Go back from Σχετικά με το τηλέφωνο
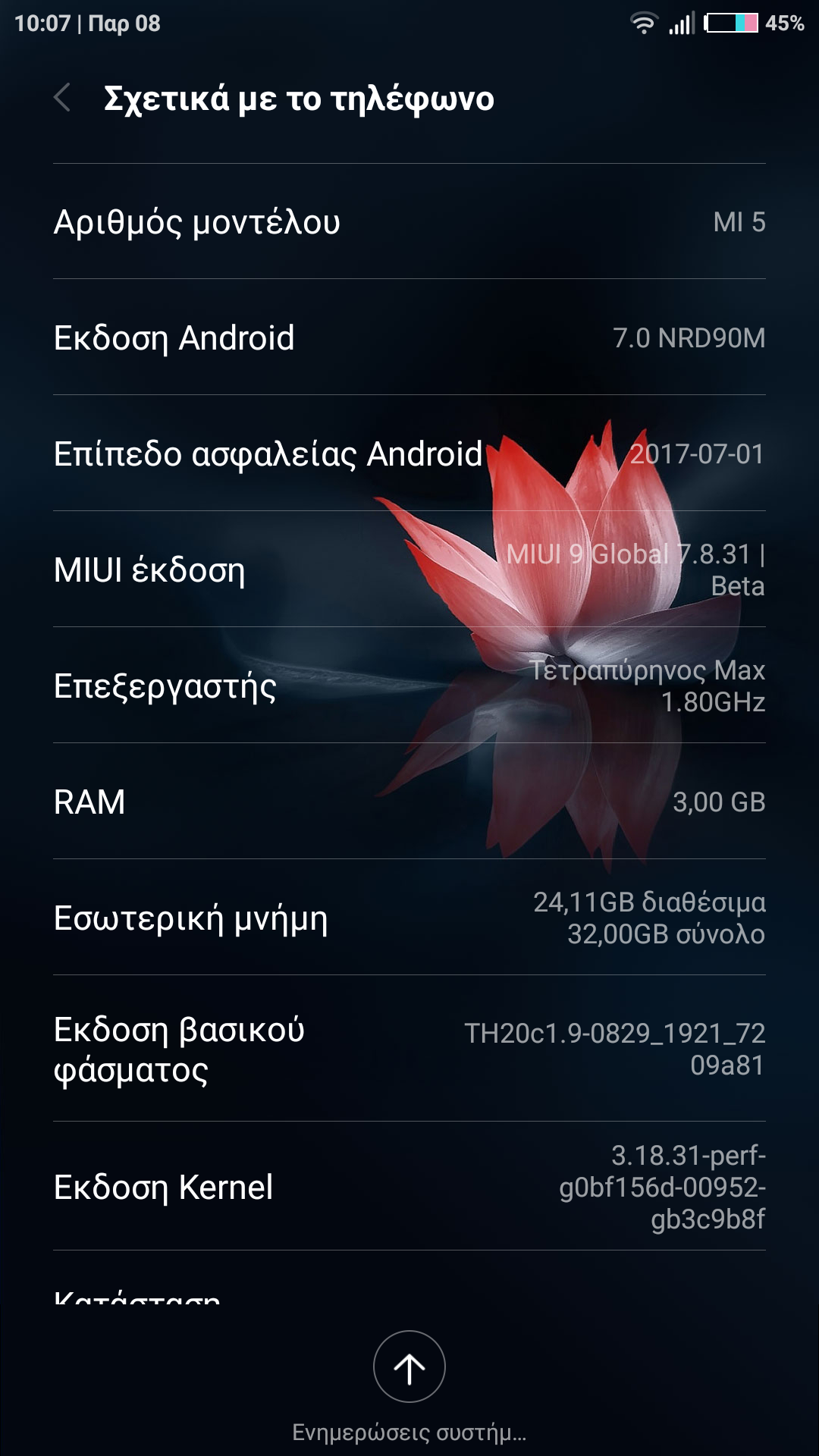The width and height of the screenshot is (819, 1456). pos(63,99)
